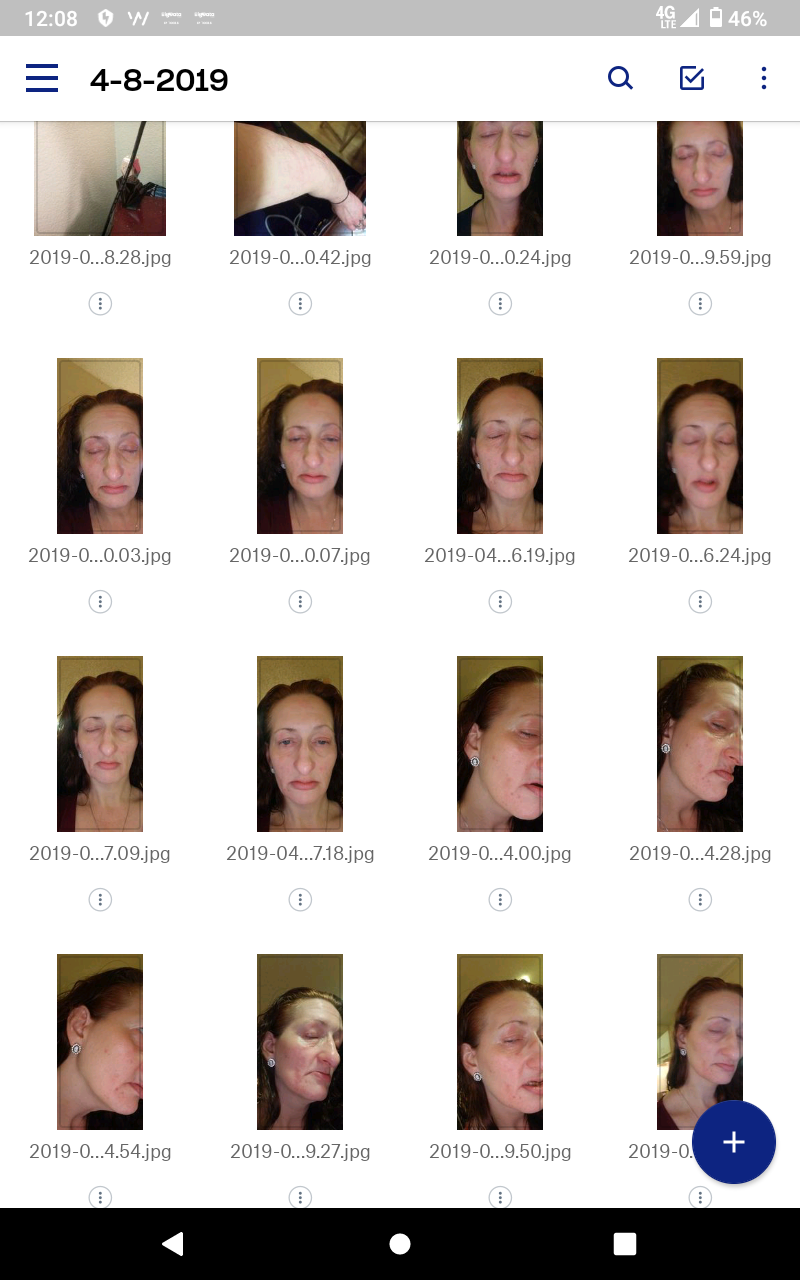Open options for 2019-0...7.09.jpg
Viewport: 800px width, 1280px height.
click(x=100, y=900)
